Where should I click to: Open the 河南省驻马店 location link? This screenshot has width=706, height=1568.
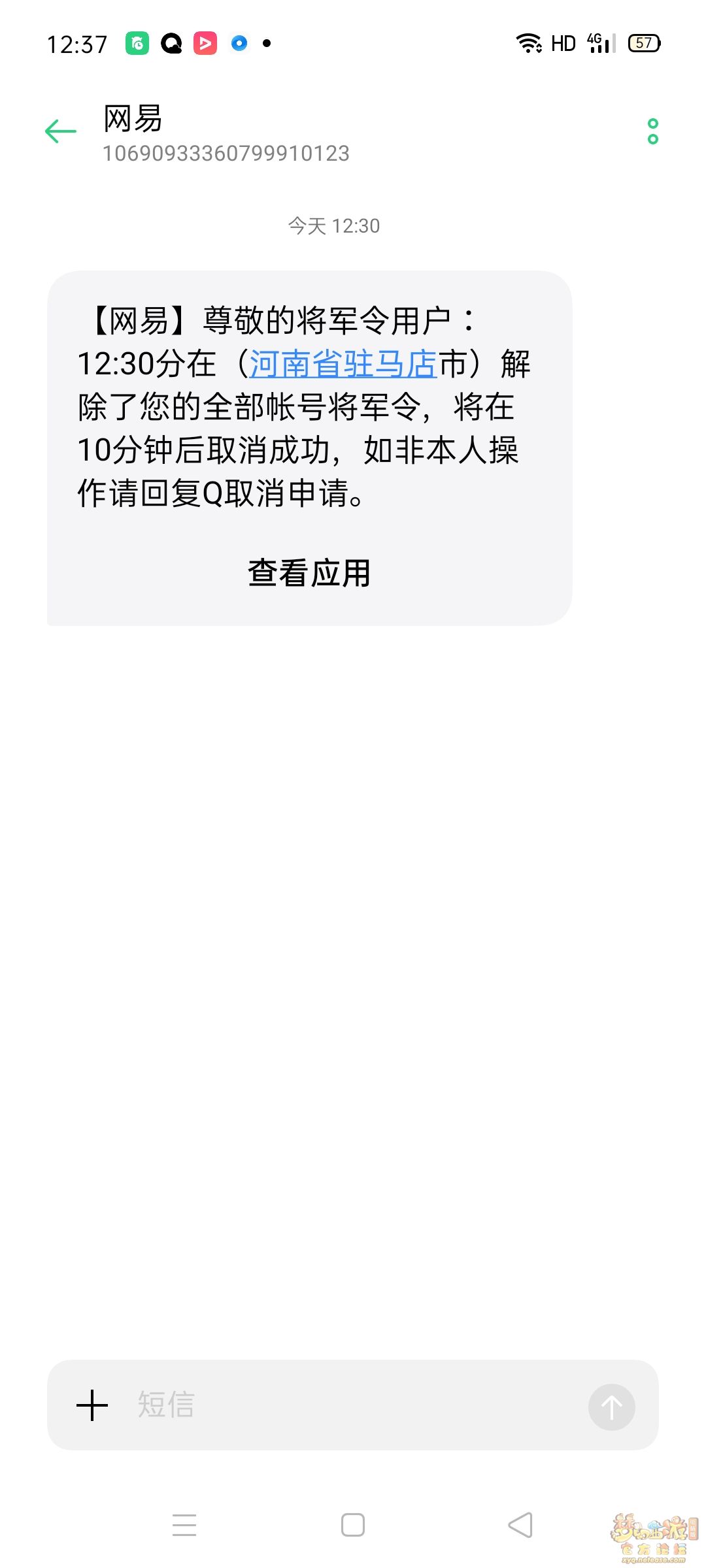(343, 364)
